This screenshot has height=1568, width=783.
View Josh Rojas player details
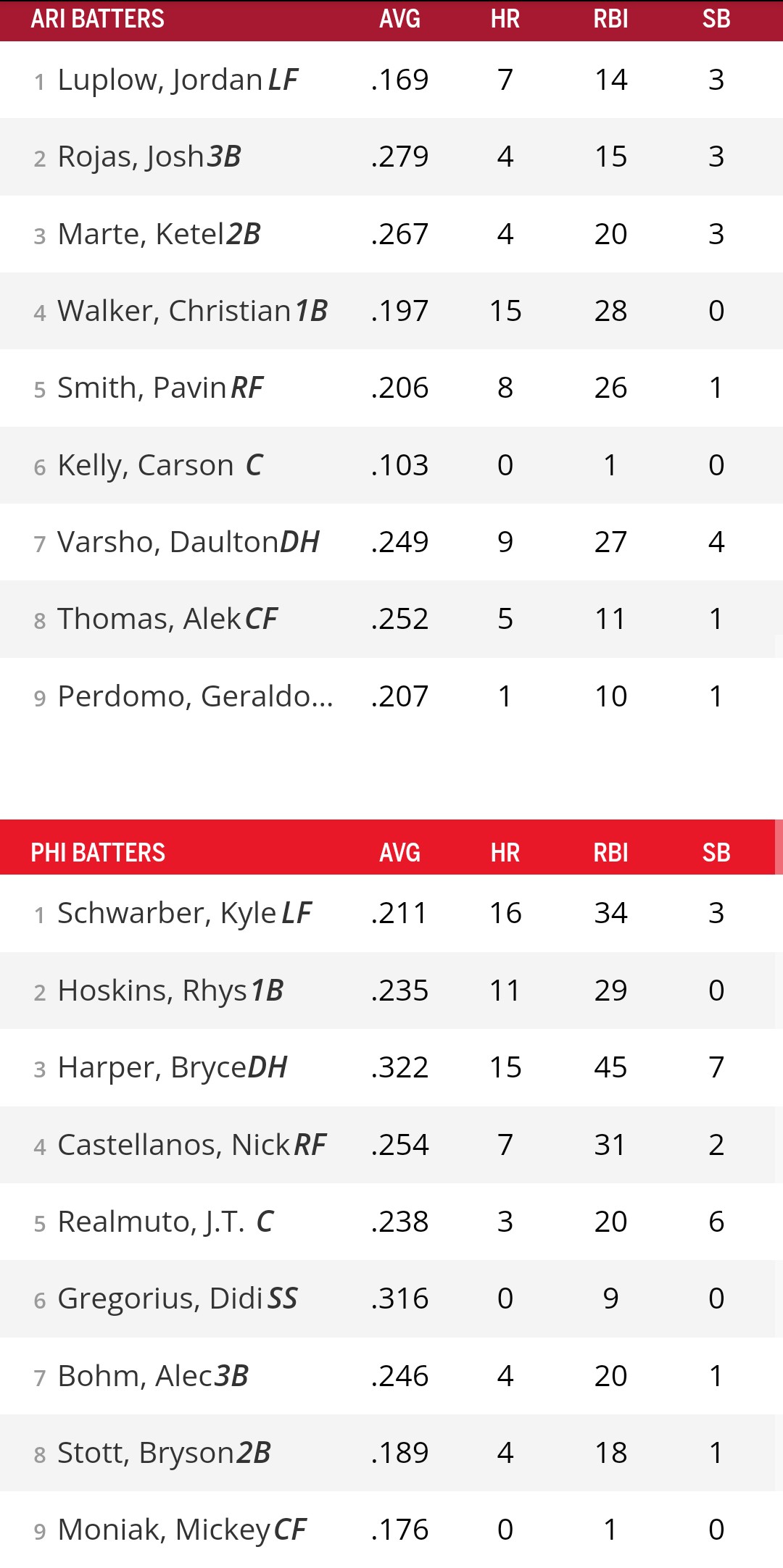[131, 157]
